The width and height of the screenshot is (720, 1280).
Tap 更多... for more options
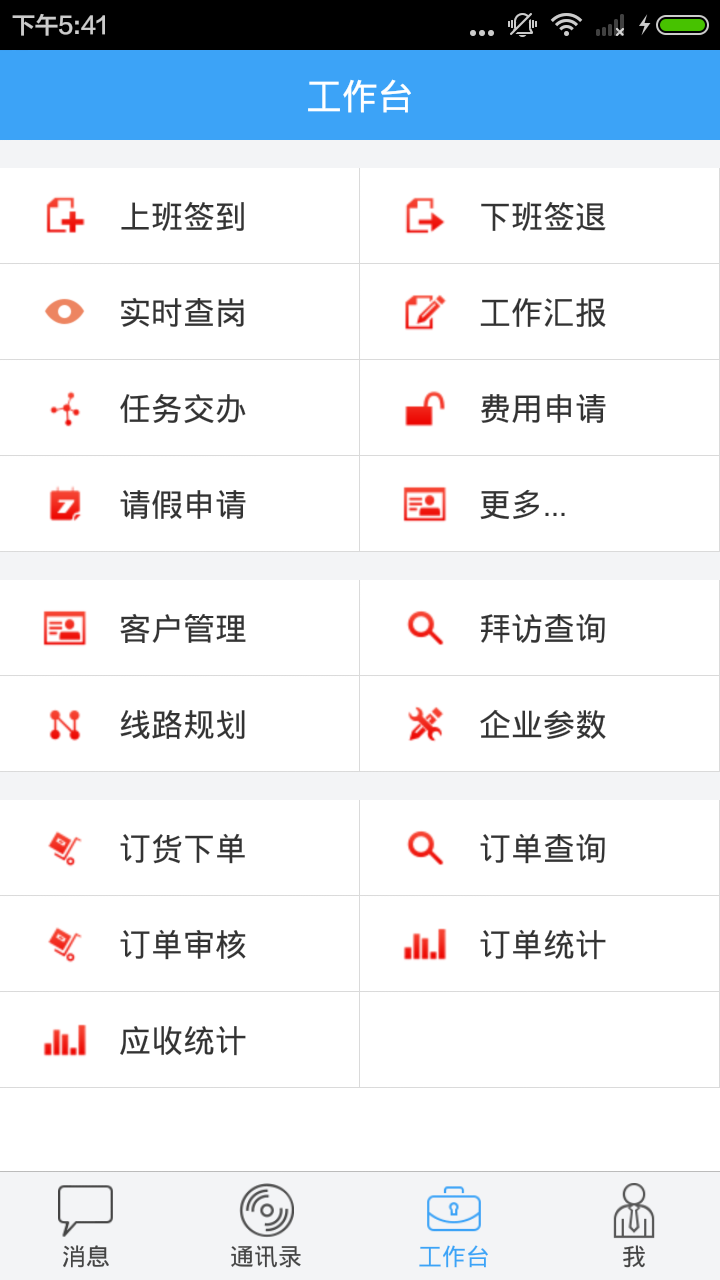pos(540,504)
